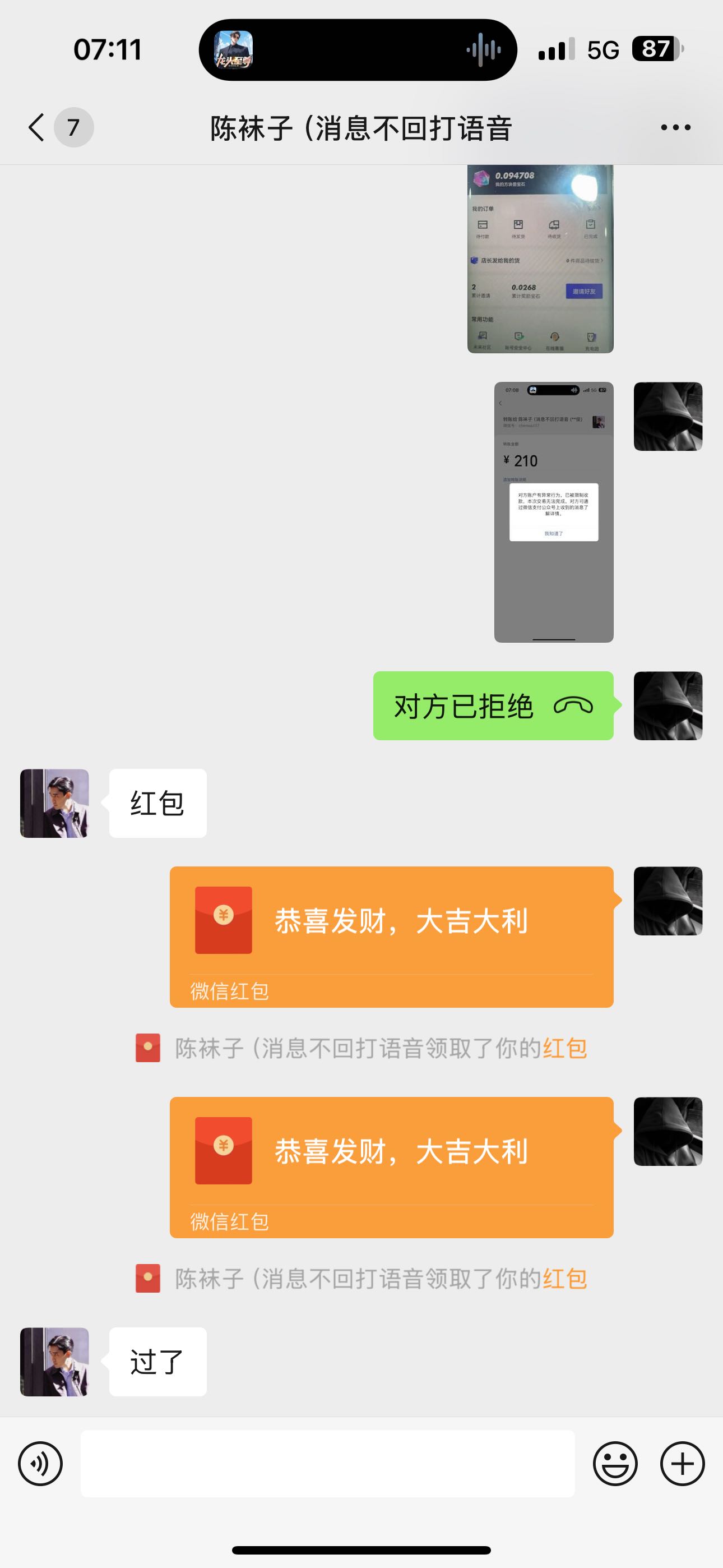Go back to the chat list
Image resolution: width=723 pixels, height=1568 pixels.
pos(38,127)
